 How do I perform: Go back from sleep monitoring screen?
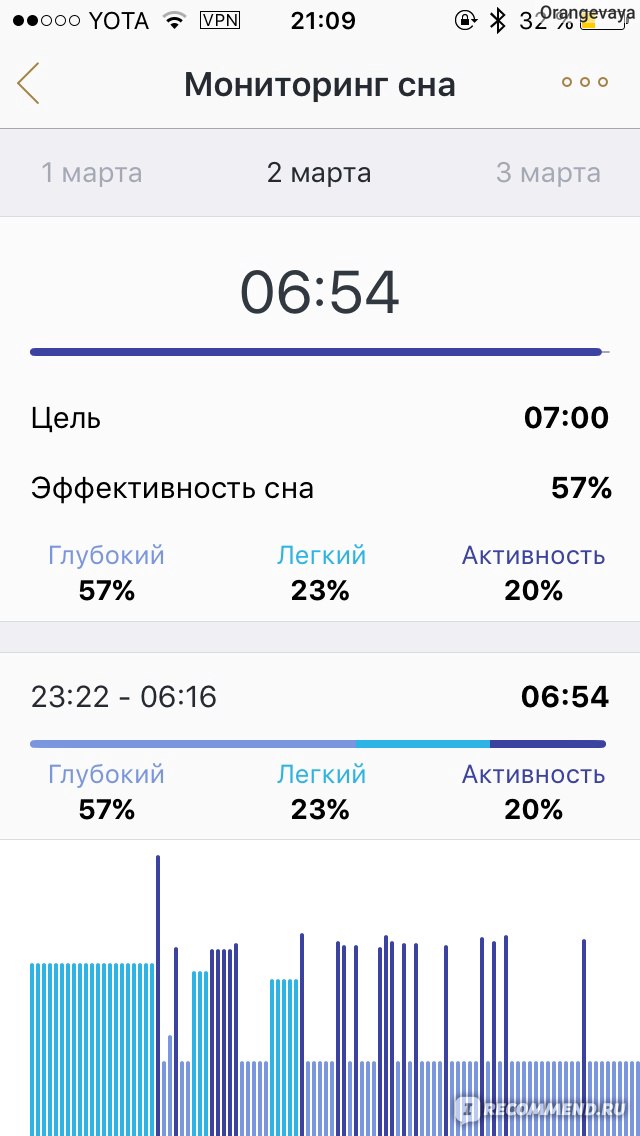28,83
